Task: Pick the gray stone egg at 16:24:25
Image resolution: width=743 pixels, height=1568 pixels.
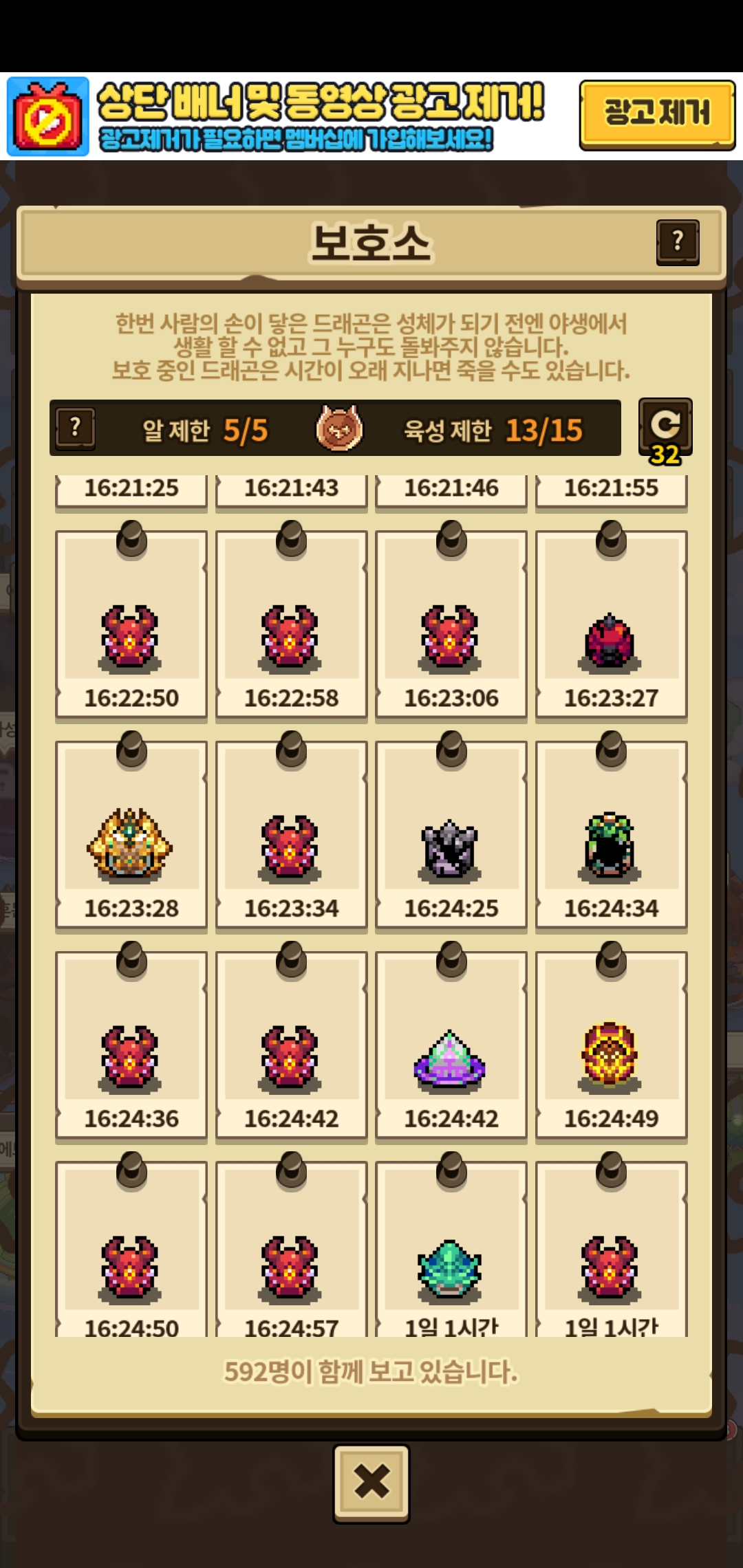Action: pyautogui.click(x=451, y=836)
